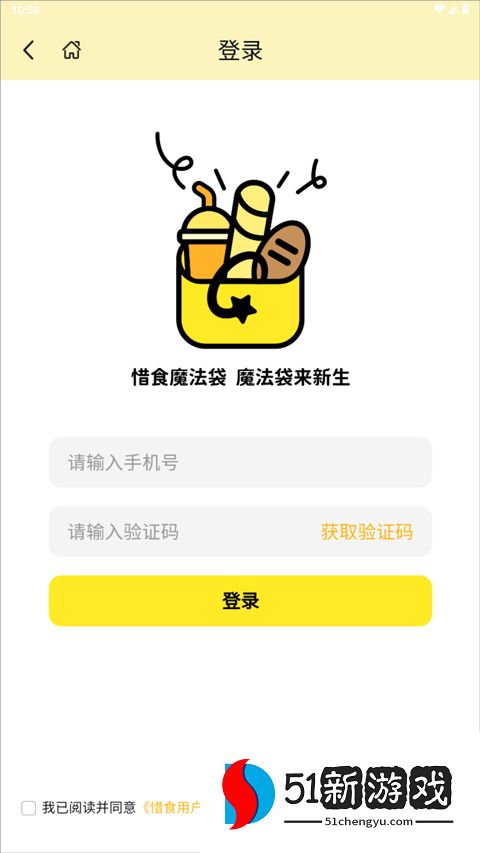Screen dimensions: 480x853
Task: Focus the phone number field
Action: [240, 462]
